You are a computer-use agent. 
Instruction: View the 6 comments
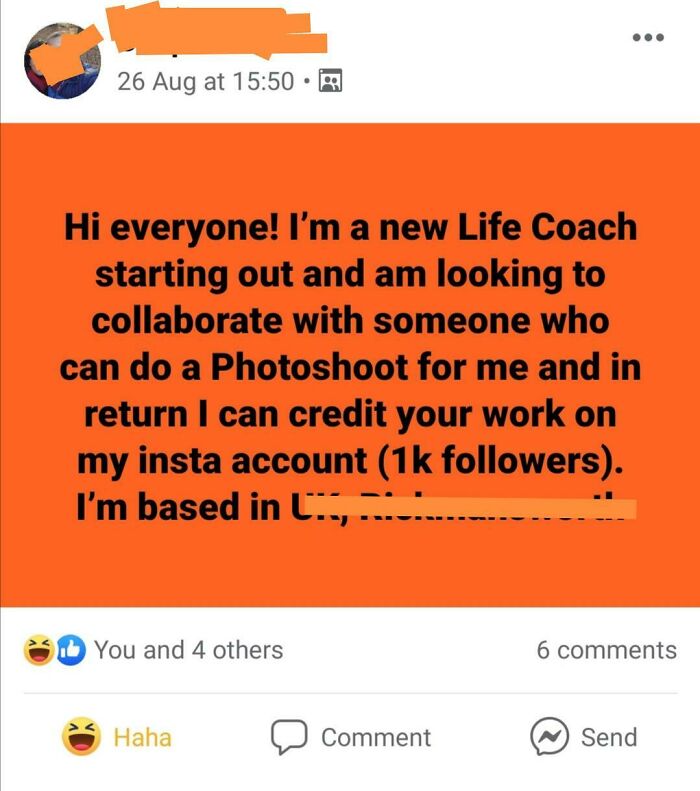pyautogui.click(x=606, y=650)
